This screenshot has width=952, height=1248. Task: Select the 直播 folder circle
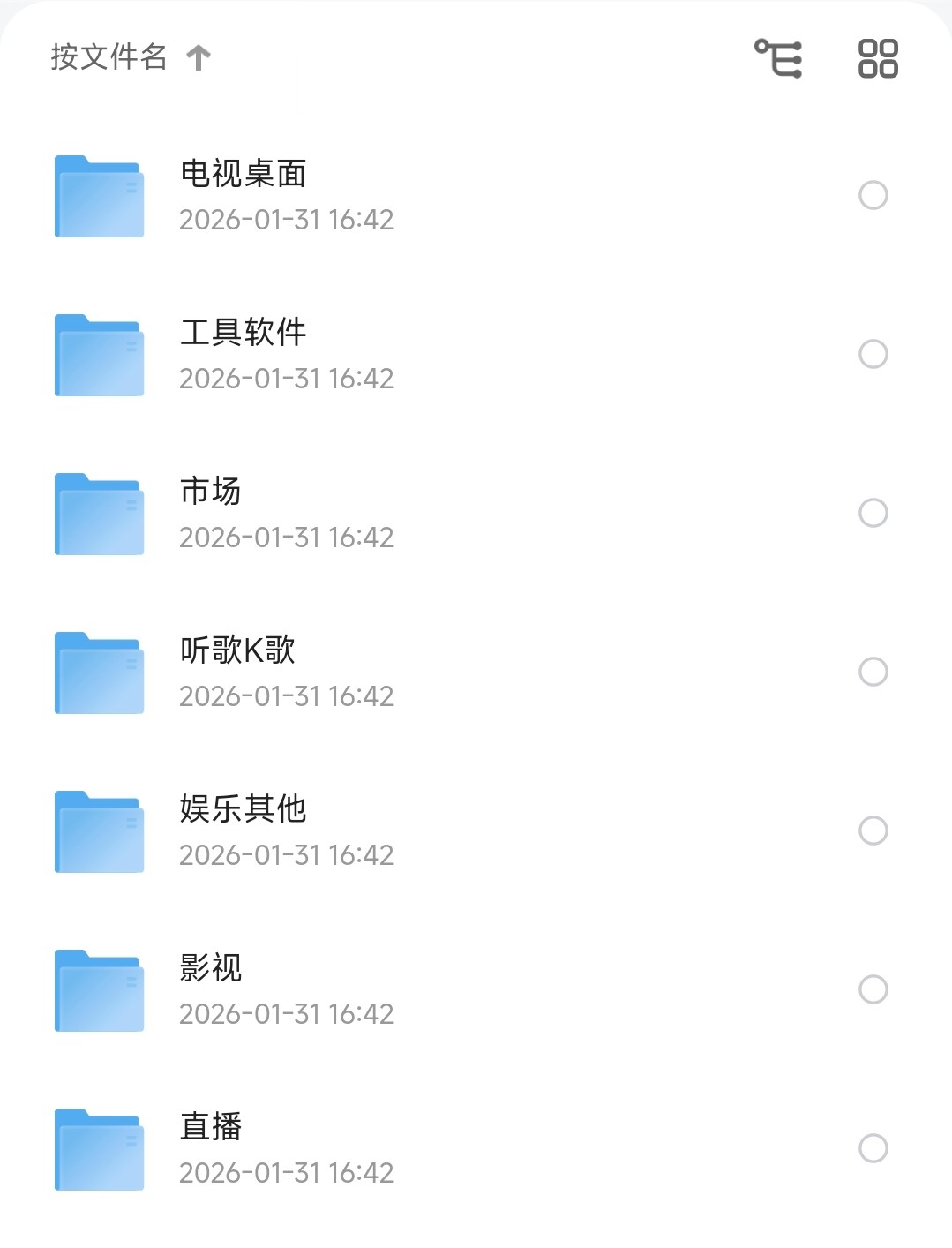point(873,1148)
